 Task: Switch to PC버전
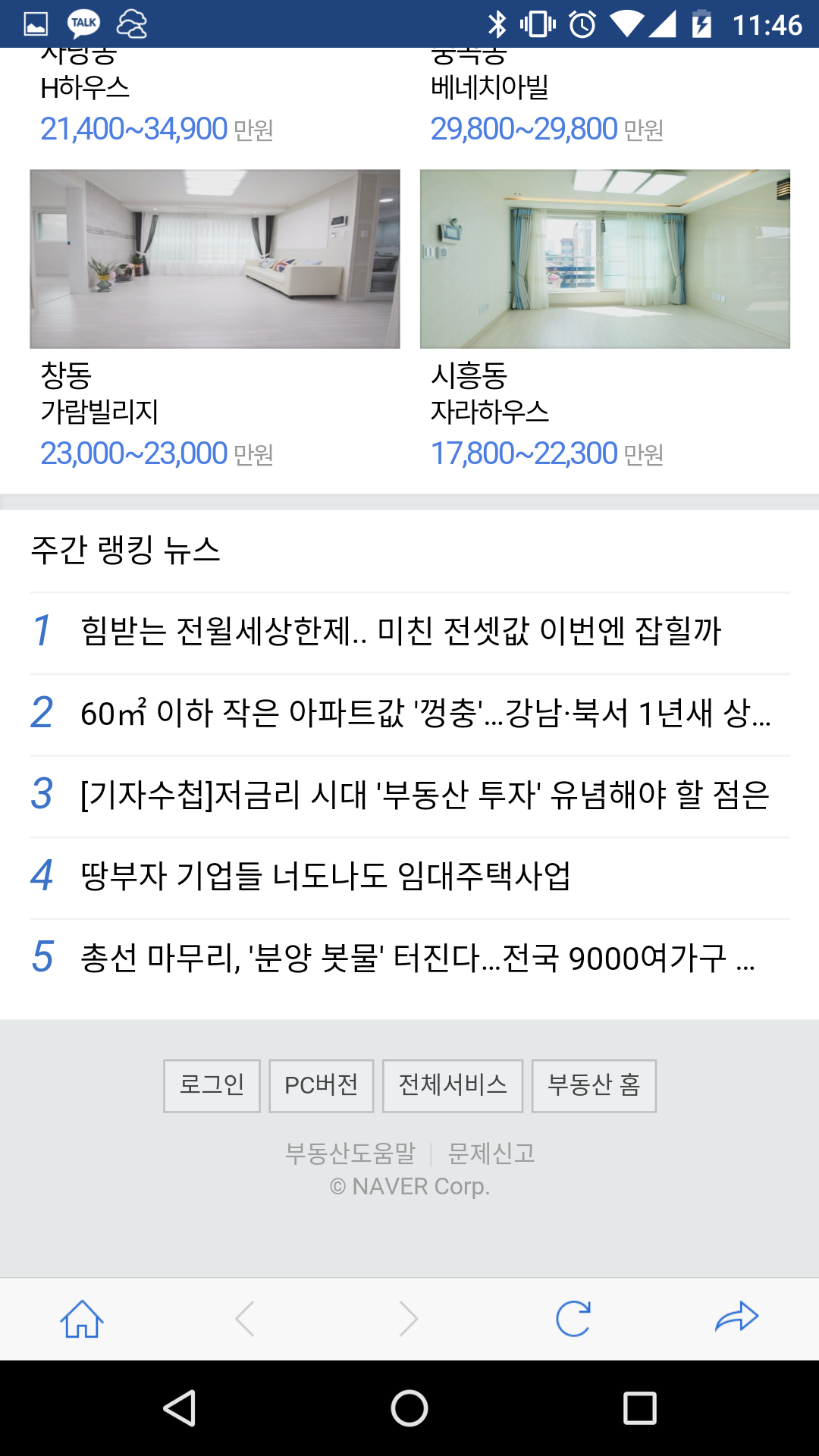322,1086
